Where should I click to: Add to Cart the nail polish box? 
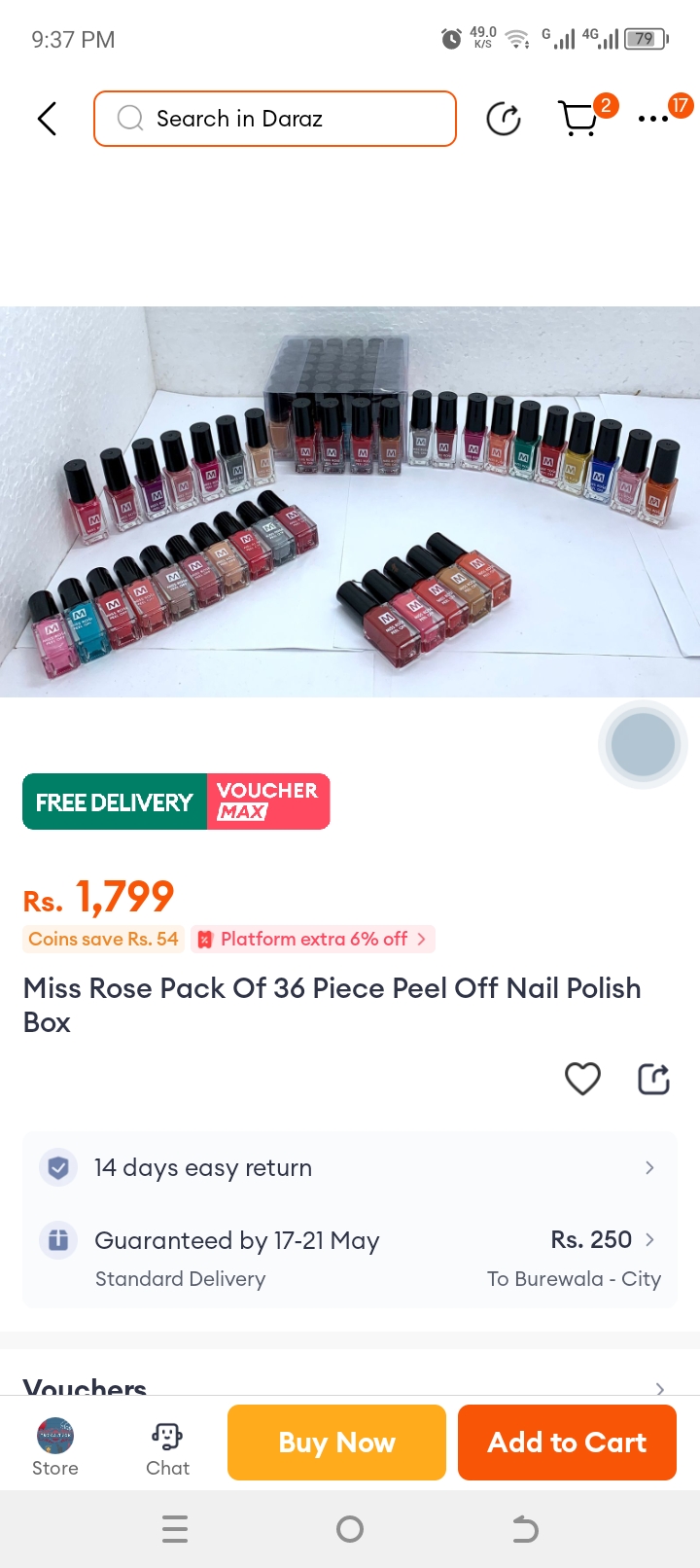pyautogui.click(x=567, y=1442)
